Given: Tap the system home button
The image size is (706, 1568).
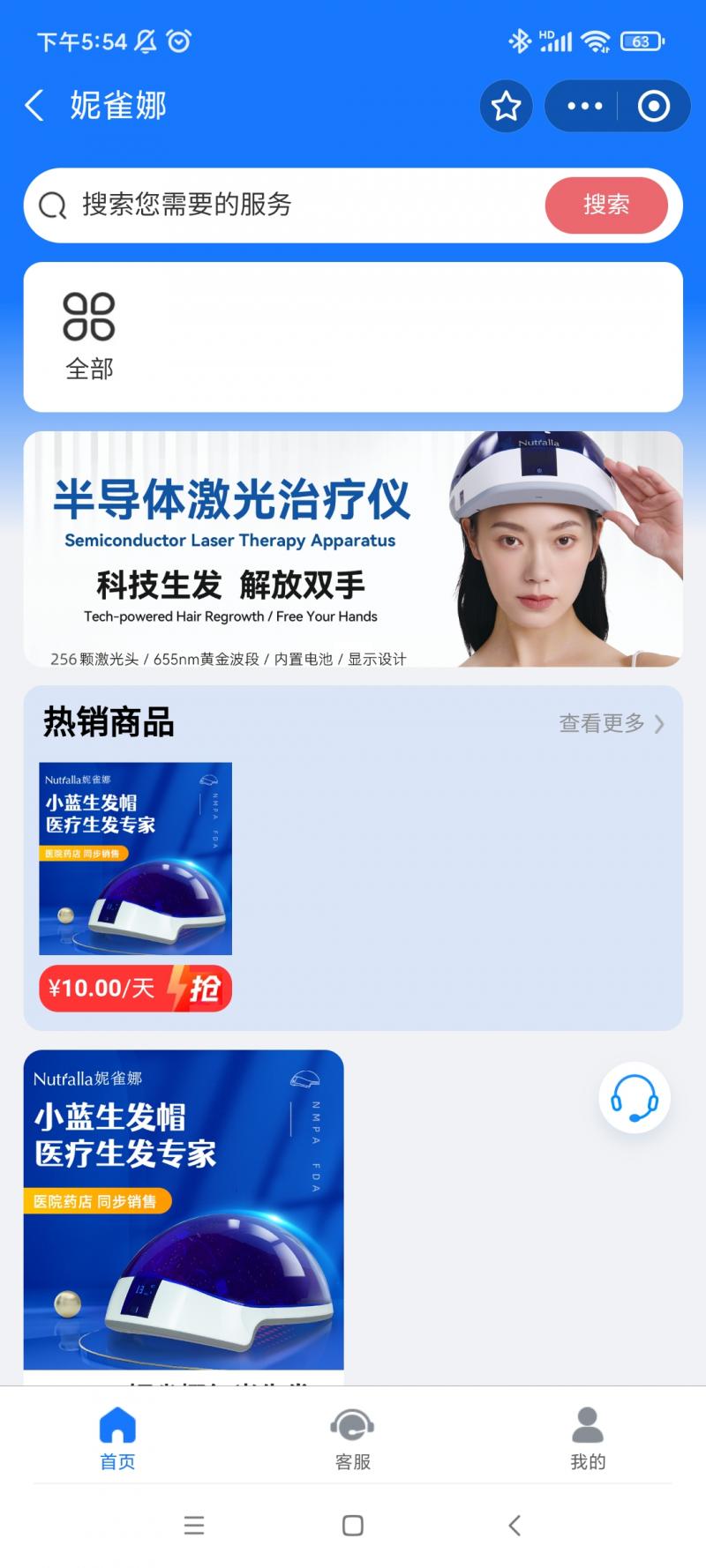Looking at the screenshot, I should coord(352,1526).
